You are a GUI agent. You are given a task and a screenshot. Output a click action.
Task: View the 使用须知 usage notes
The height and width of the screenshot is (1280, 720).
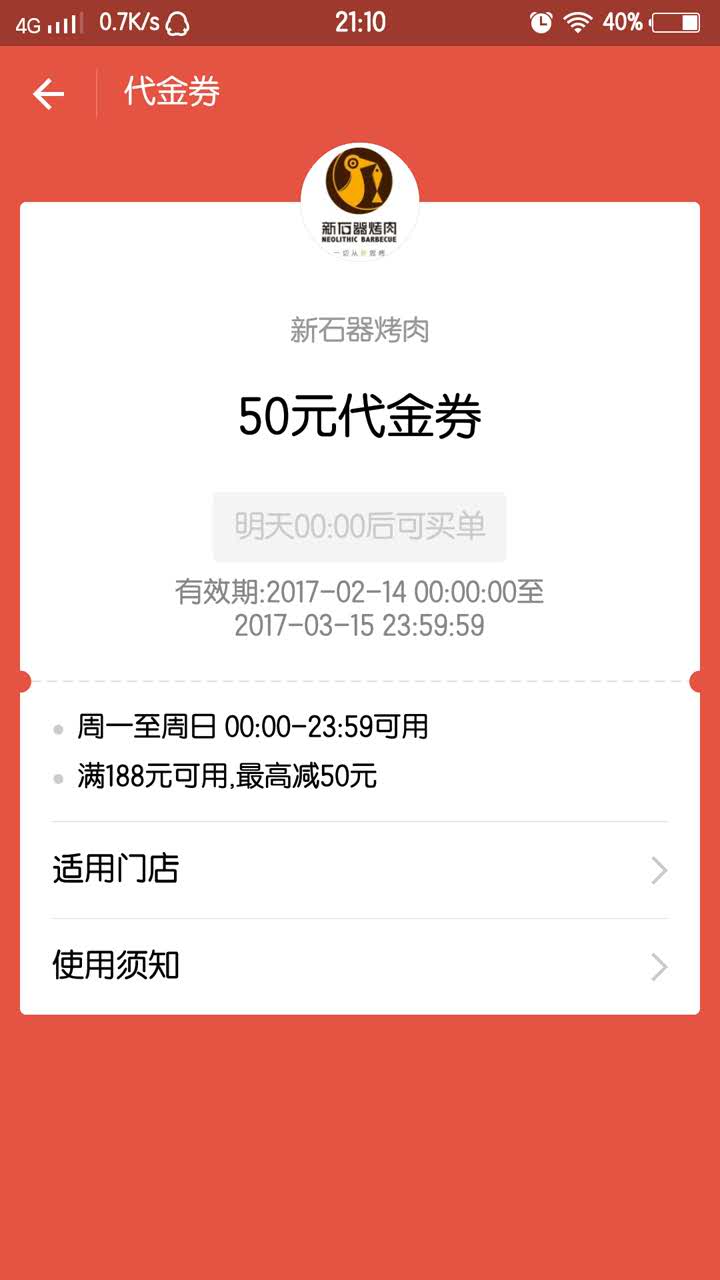pyautogui.click(x=360, y=966)
